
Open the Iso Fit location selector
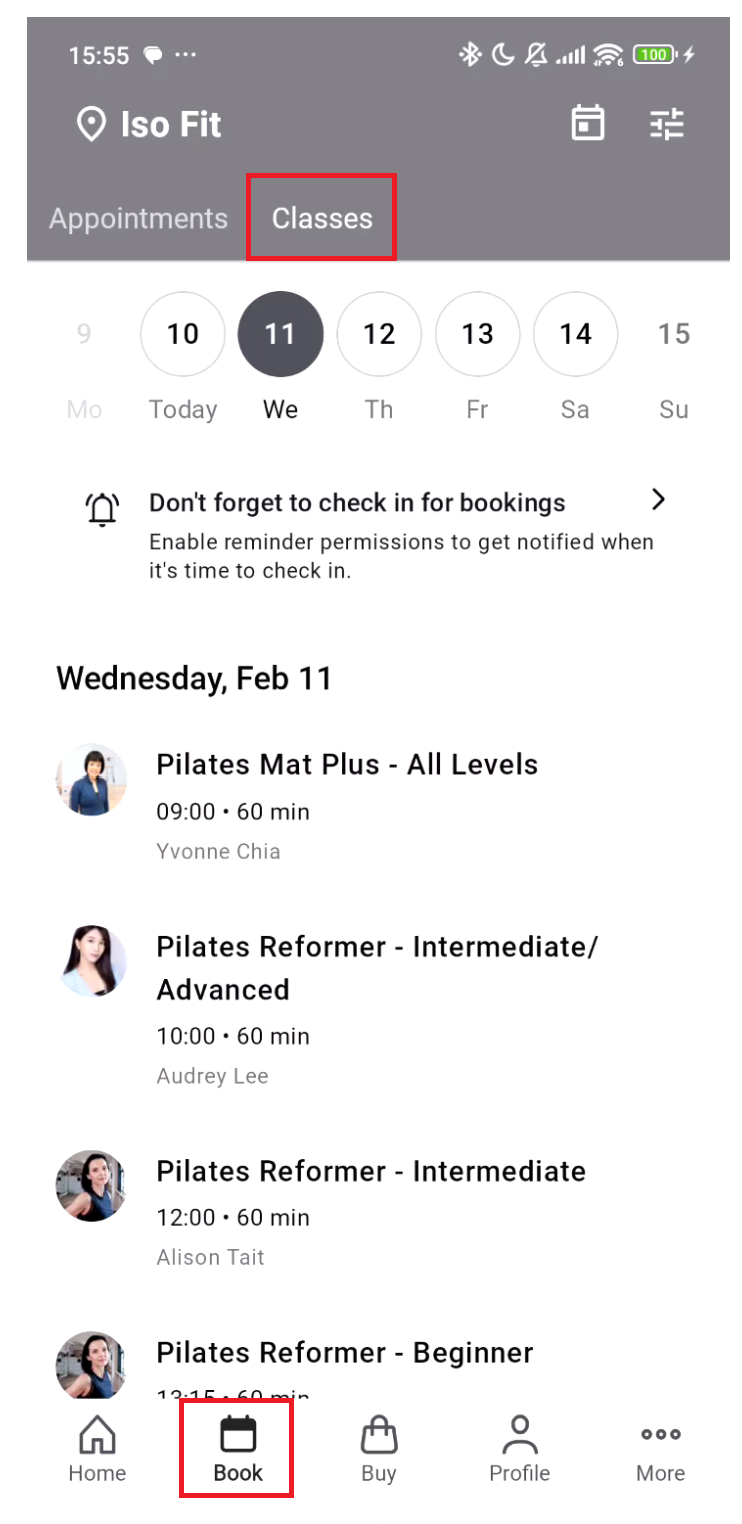point(150,125)
